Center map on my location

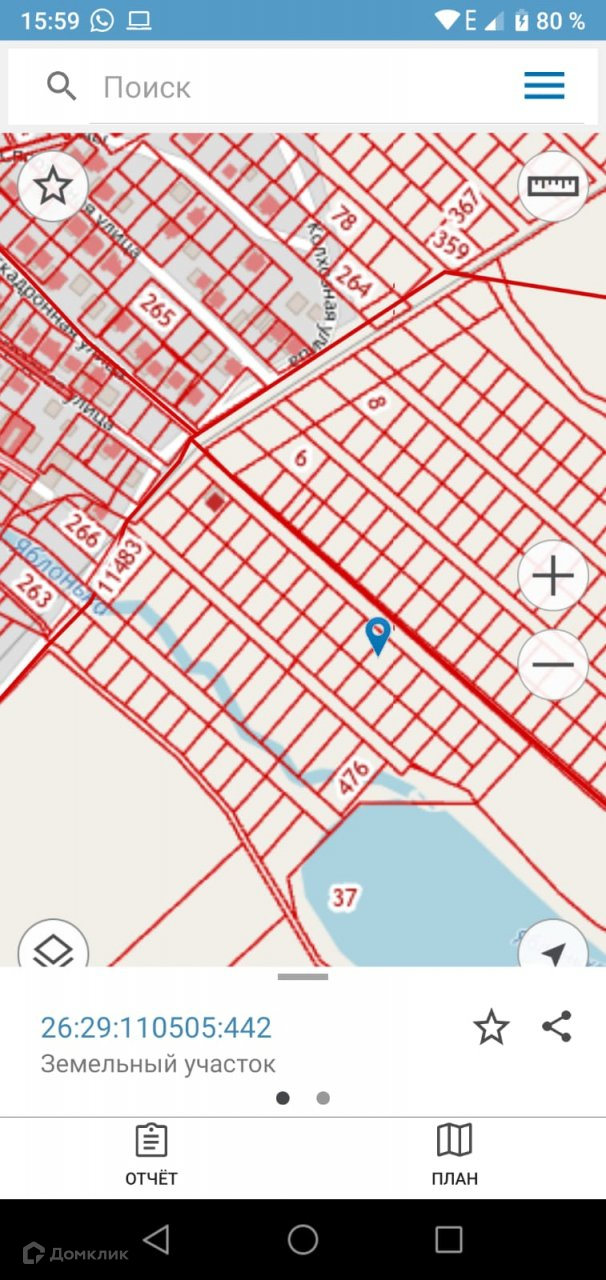(552, 950)
